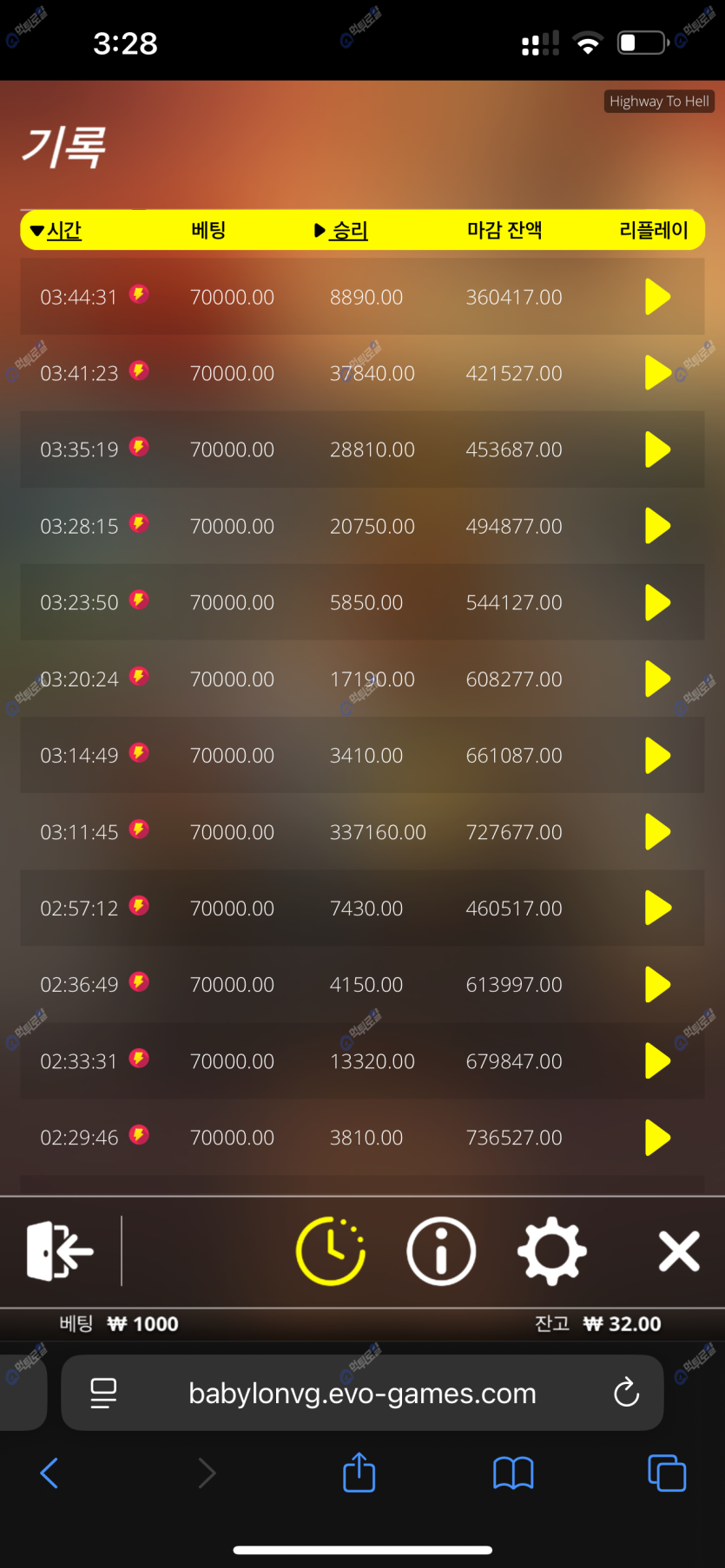The height and width of the screenshot is (1568, 725).
Task: Exit the game via door icon
Action: point(60,1250)
